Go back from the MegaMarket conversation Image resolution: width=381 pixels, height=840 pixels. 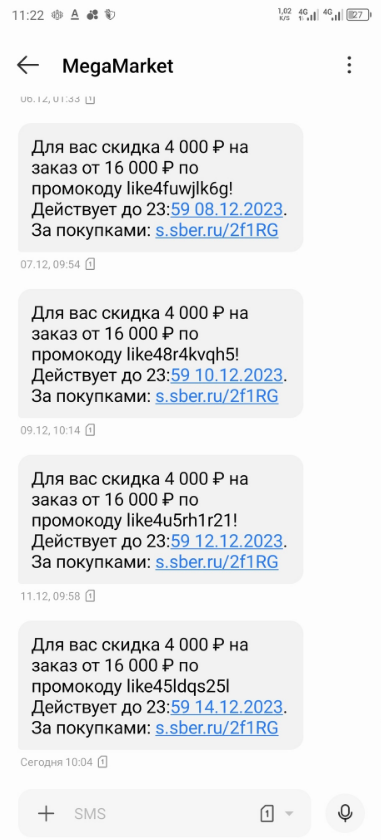coord(28,65)
